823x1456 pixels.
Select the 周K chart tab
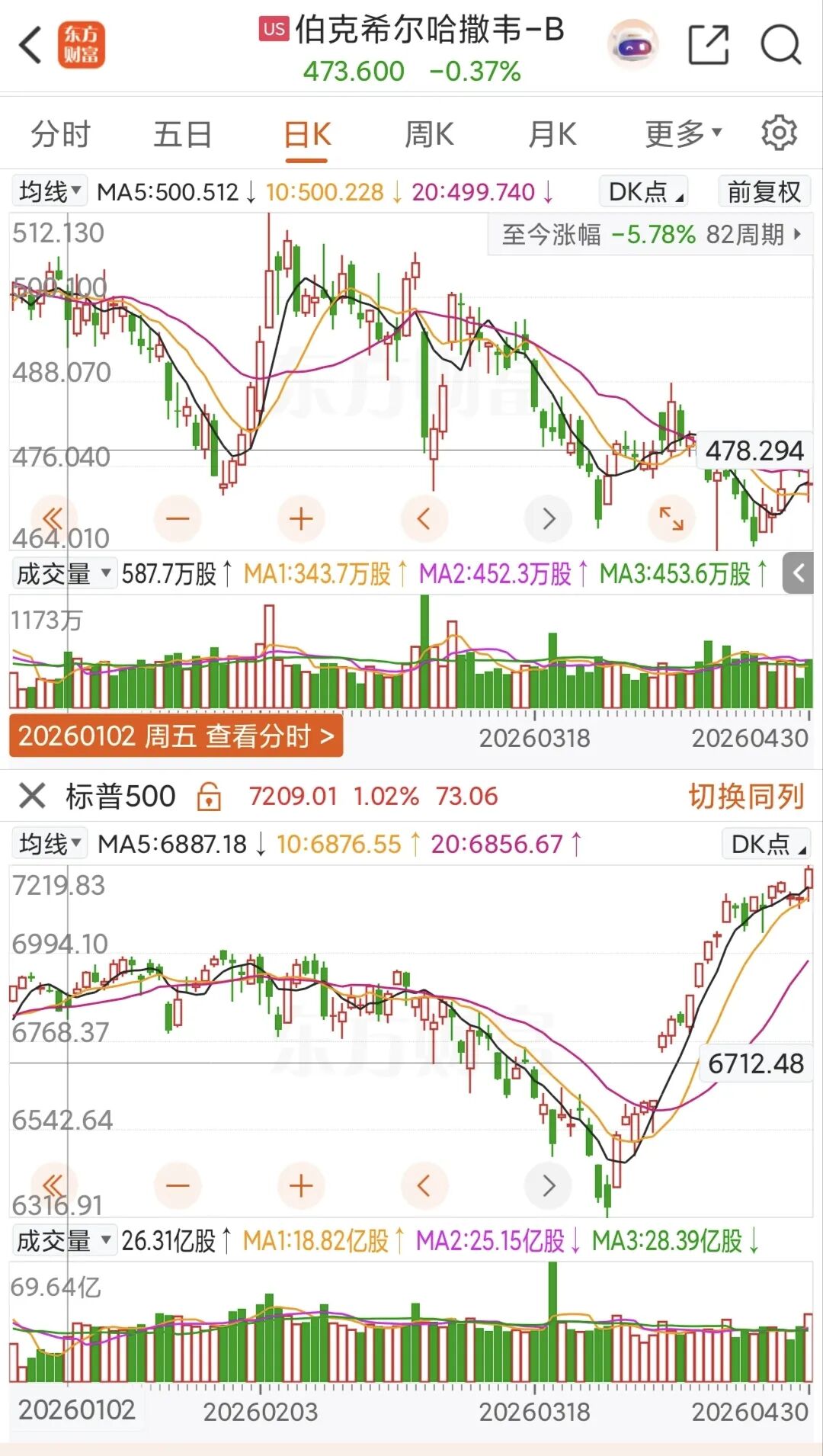point(429,134)
